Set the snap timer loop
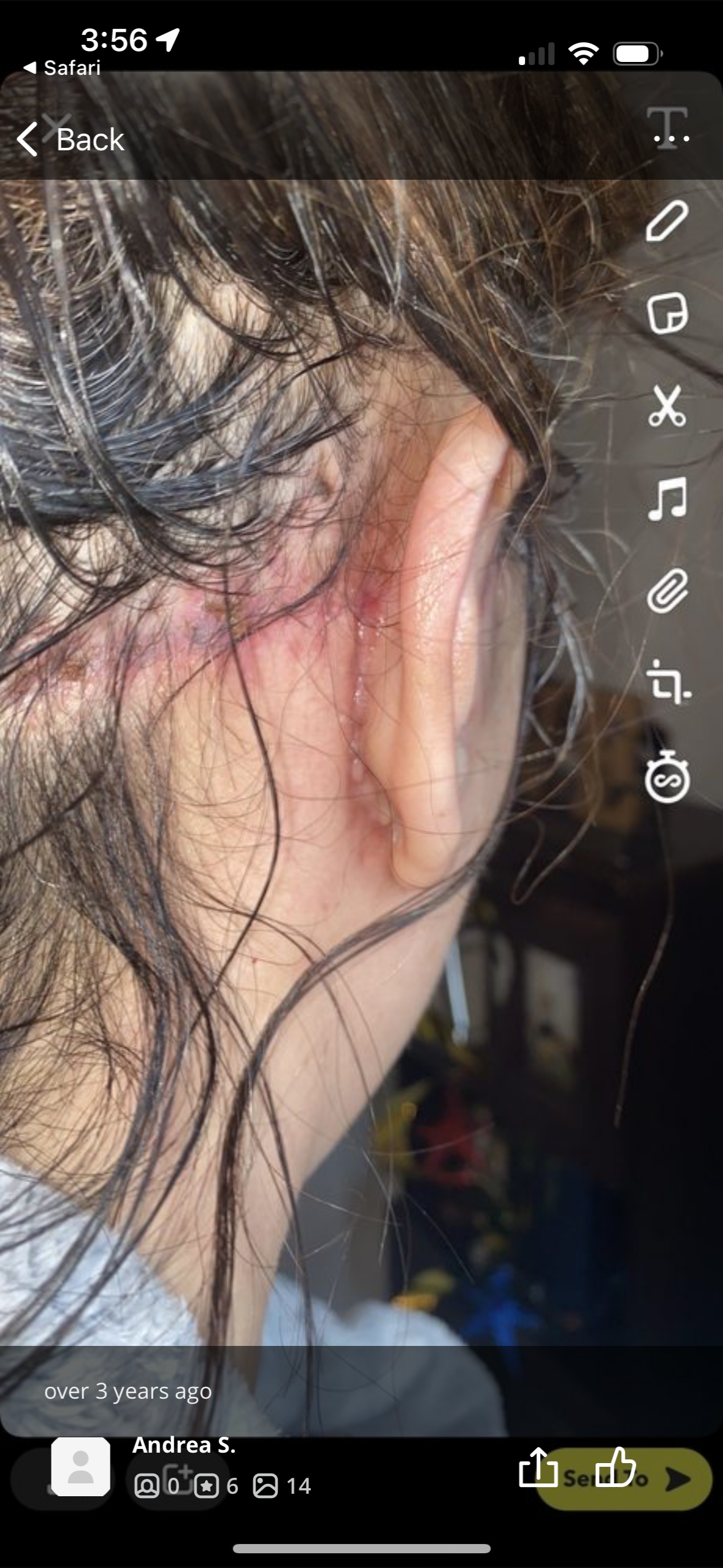The height and width of the screenshot is (1568, 723). pyautogui.click(x=667, y=777)
